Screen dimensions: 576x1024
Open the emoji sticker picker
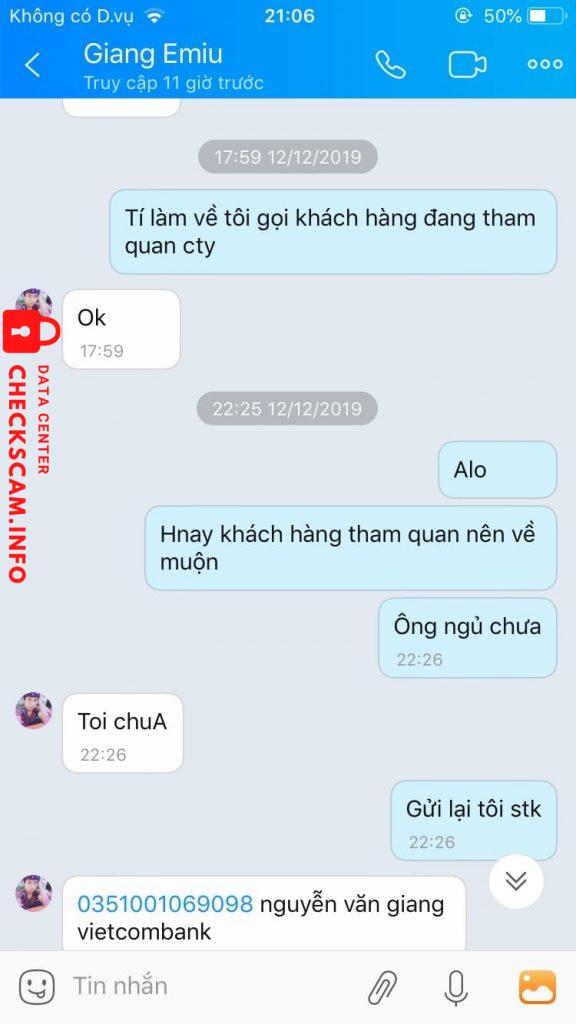tap(37, 986)
